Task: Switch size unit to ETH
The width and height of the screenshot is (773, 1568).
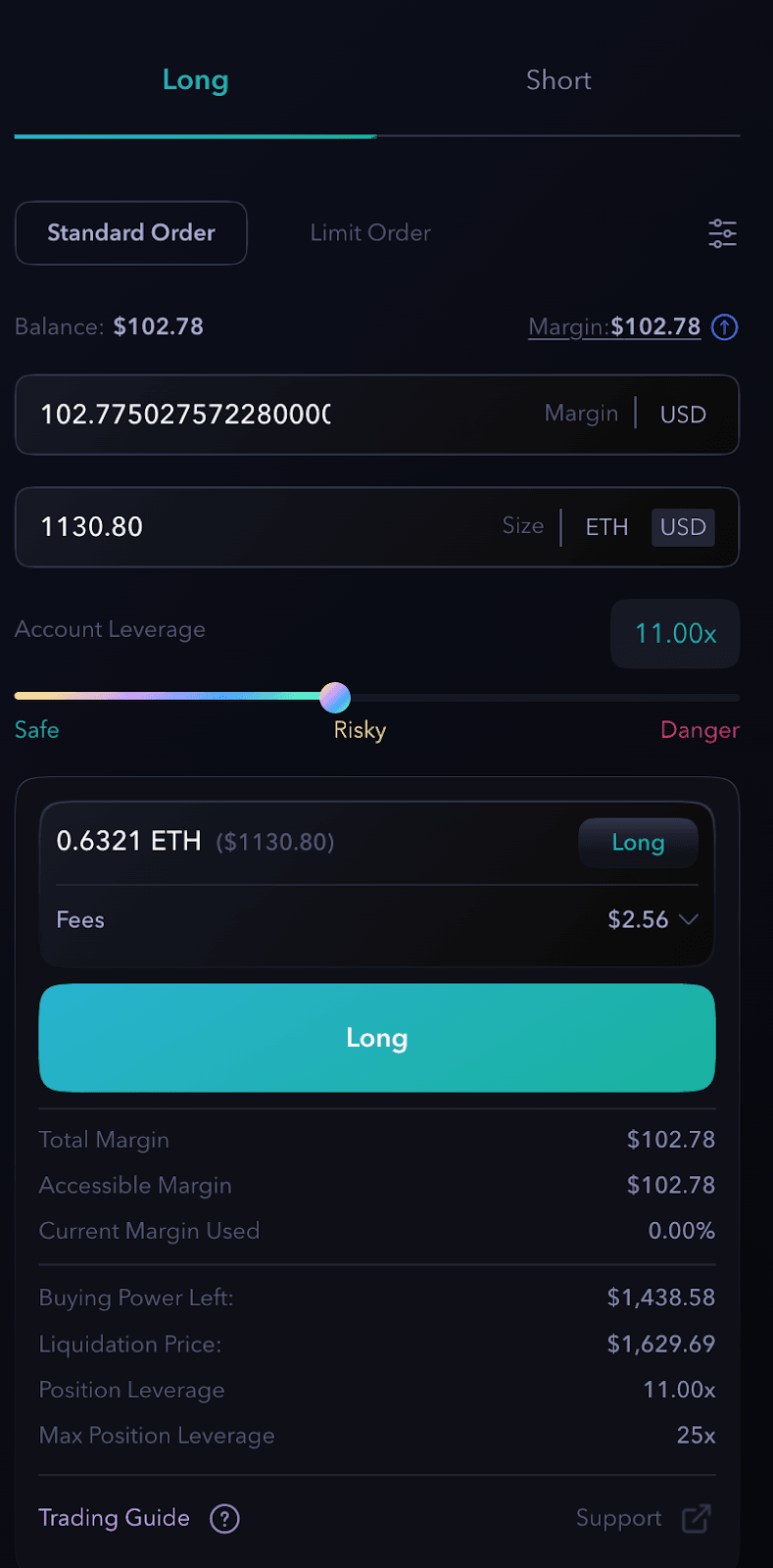Action: pyautogui.click(x=606, y=527)
